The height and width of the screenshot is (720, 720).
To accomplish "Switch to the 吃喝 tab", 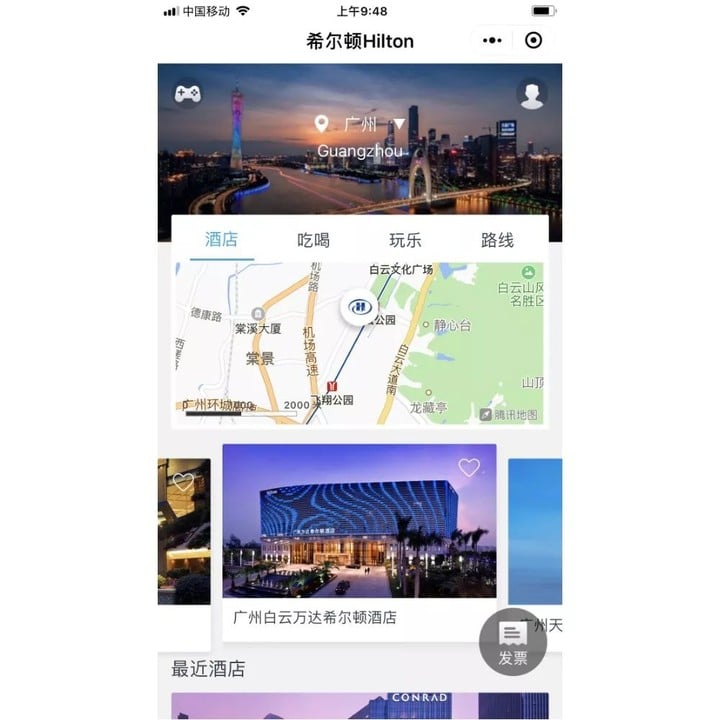I will pyautogui.click(x=313, y=240).
